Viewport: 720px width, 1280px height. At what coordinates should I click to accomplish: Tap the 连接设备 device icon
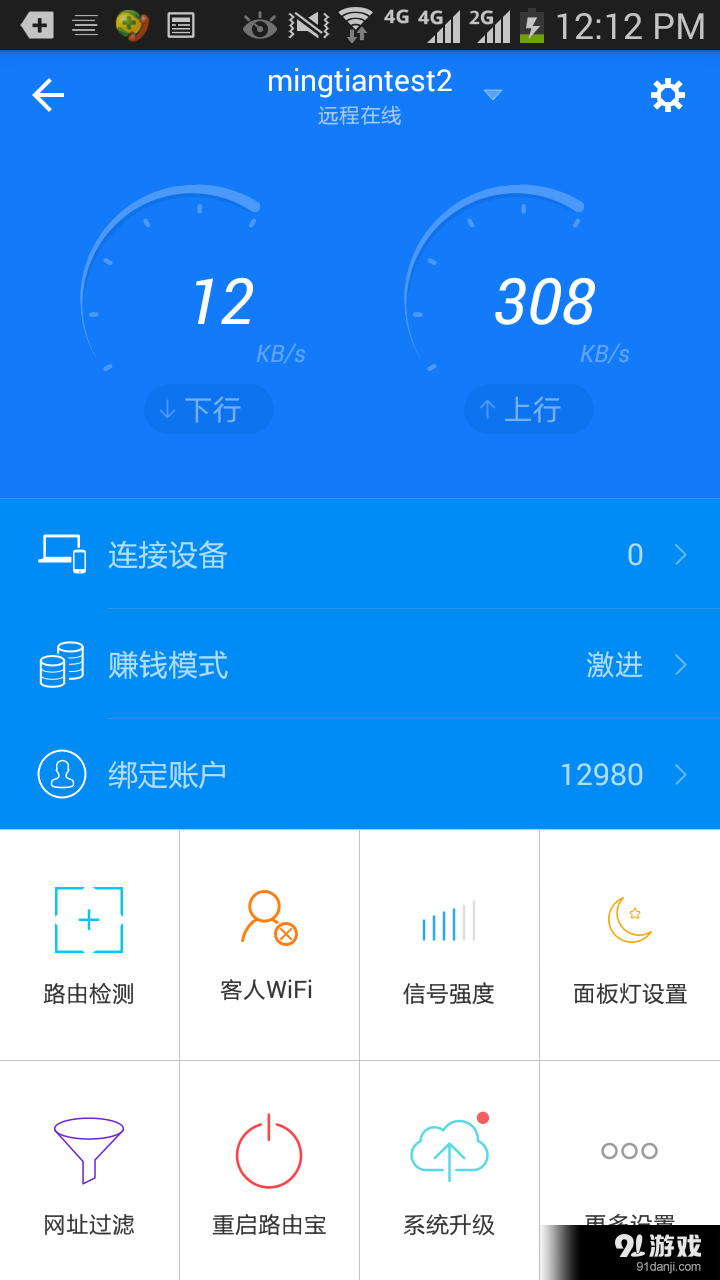point(61,555)
